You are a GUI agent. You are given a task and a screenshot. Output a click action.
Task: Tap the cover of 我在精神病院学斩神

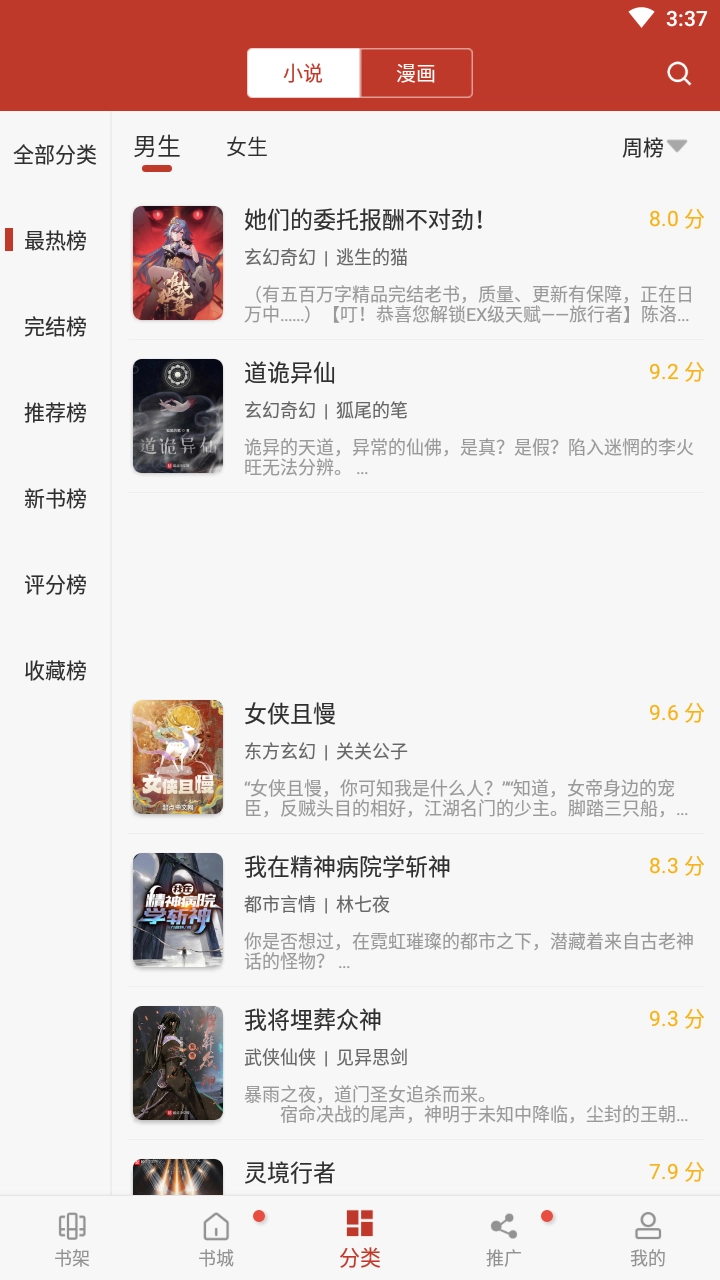[x=178, y=909]
